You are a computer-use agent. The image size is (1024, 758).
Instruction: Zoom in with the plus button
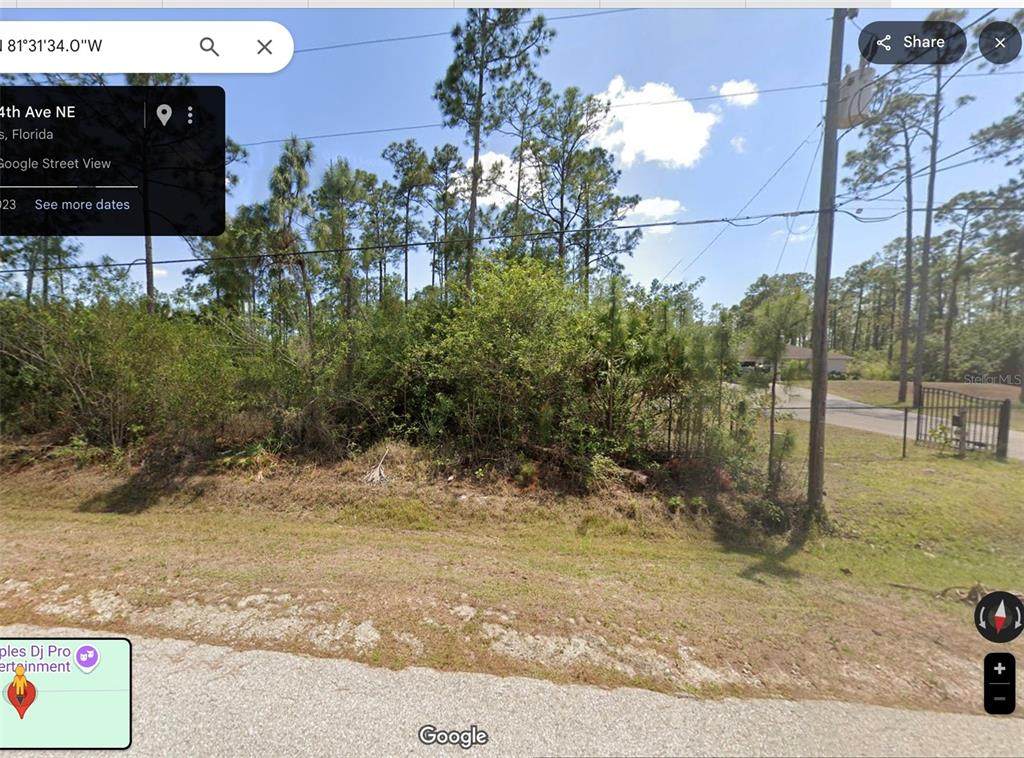click(999, 669)
